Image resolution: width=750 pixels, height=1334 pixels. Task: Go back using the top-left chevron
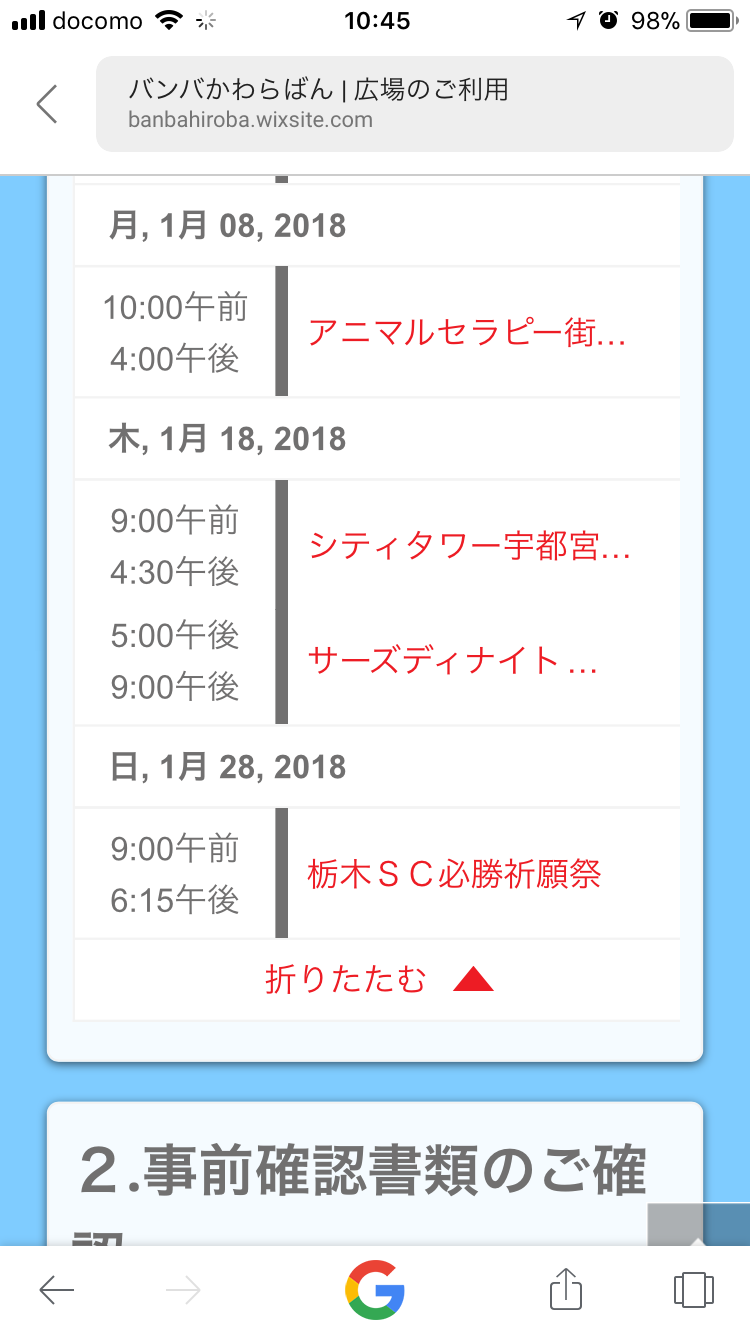47,104
